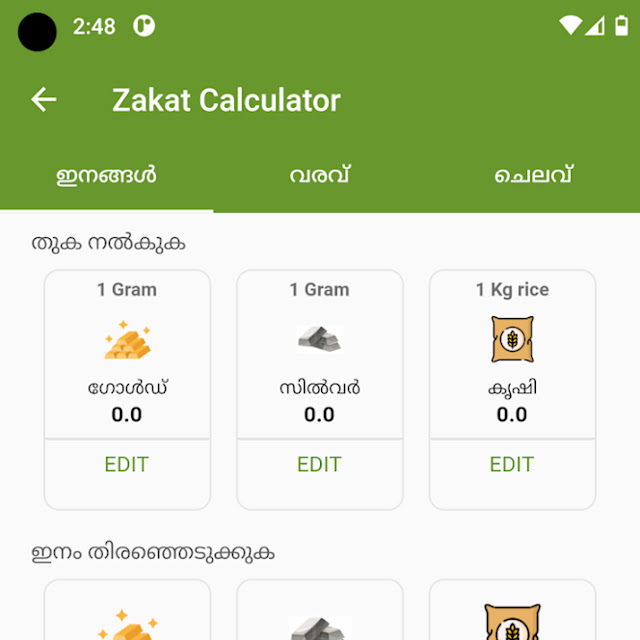Viewport: 640px width, 640px height.
Task: Switch to the ചെലവ് tab
Action: [533, 176]
